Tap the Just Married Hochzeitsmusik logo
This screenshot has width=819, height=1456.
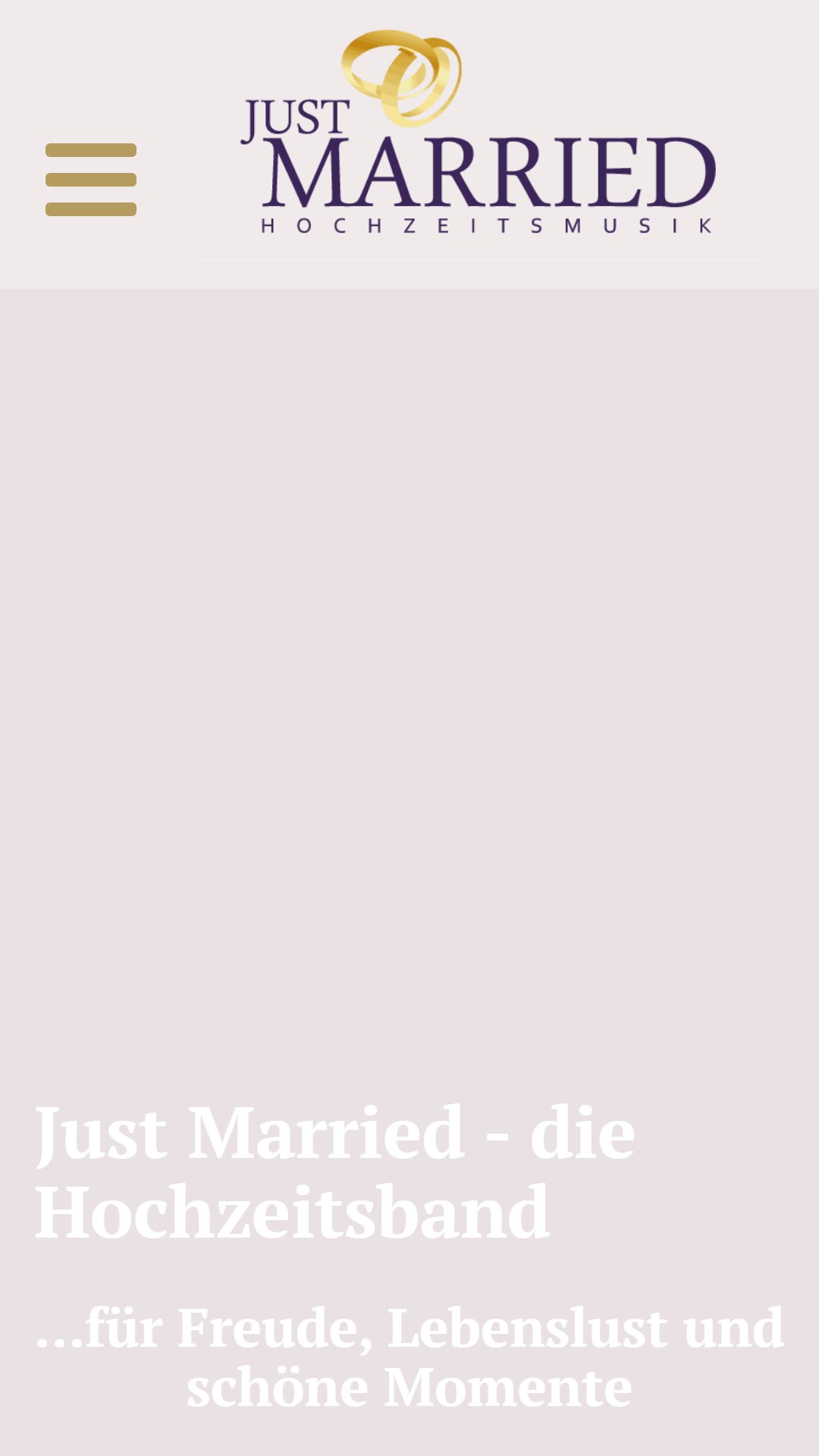pos(479,131)
